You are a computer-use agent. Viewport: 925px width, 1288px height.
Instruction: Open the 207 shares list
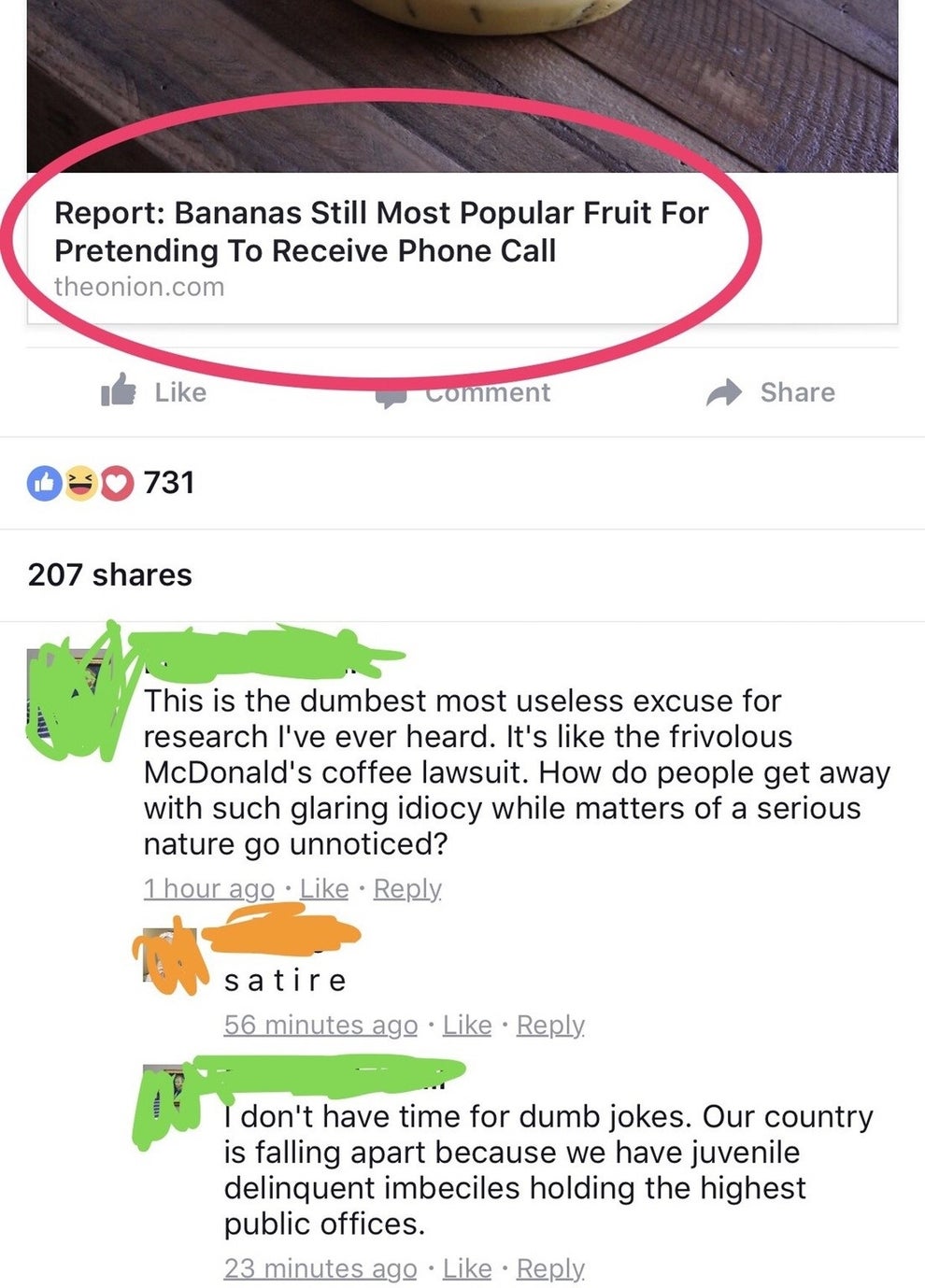(x=109, y=574)
